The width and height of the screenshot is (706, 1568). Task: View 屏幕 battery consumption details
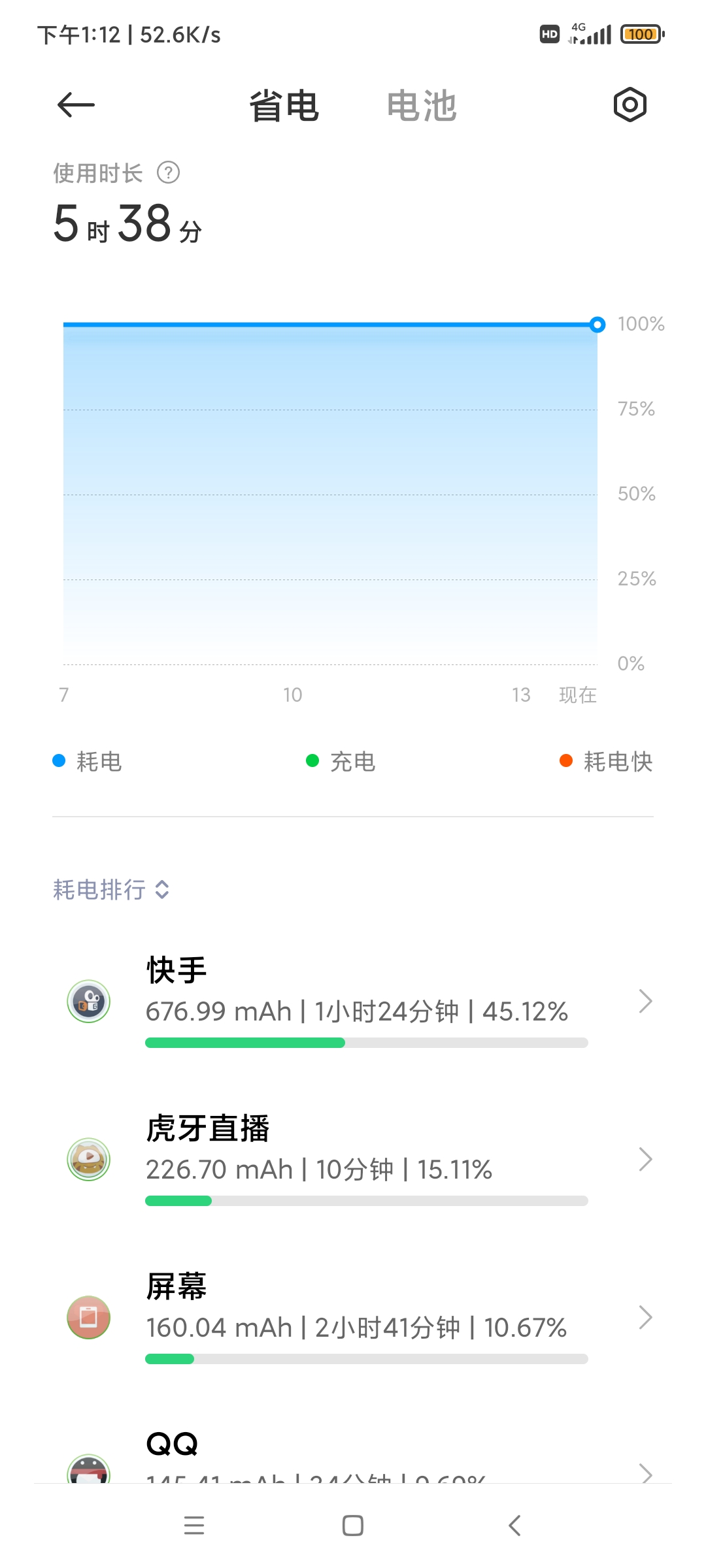click(353, 1318)
